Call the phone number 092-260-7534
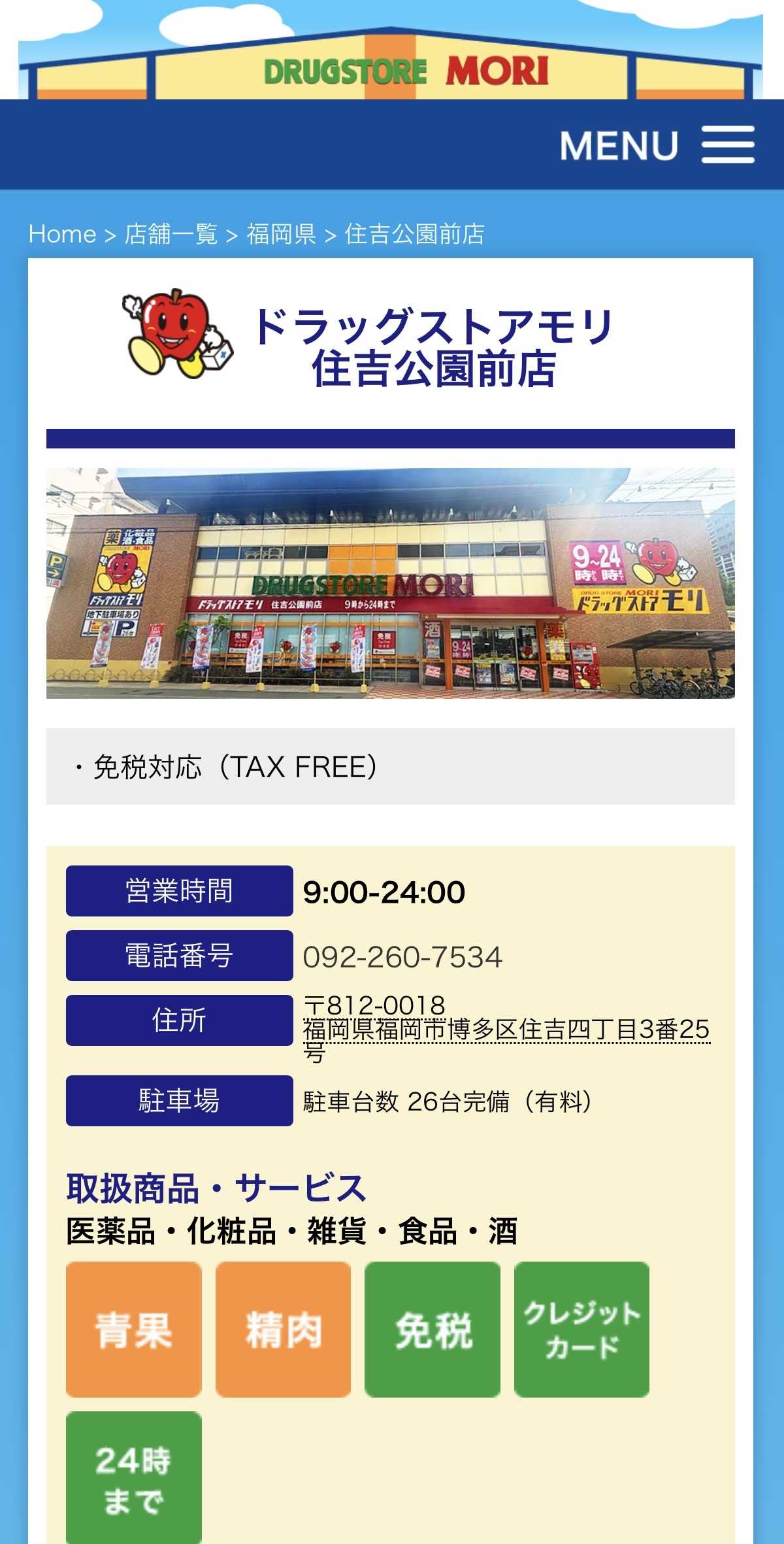Viewport: 784px width, 1544px height. point(402,957)
